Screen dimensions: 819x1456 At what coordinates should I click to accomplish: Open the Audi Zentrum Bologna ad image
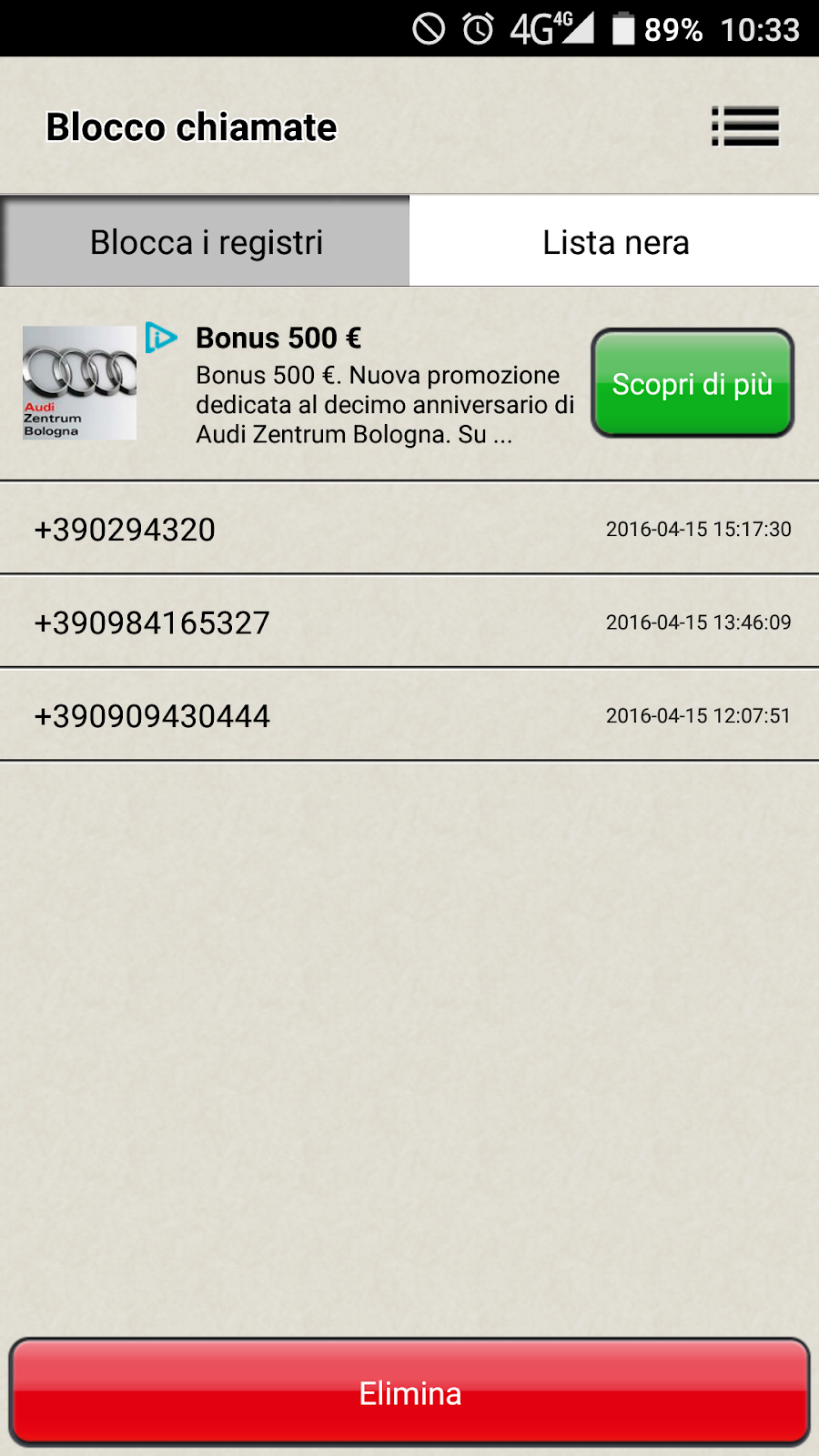click(80, 383)
